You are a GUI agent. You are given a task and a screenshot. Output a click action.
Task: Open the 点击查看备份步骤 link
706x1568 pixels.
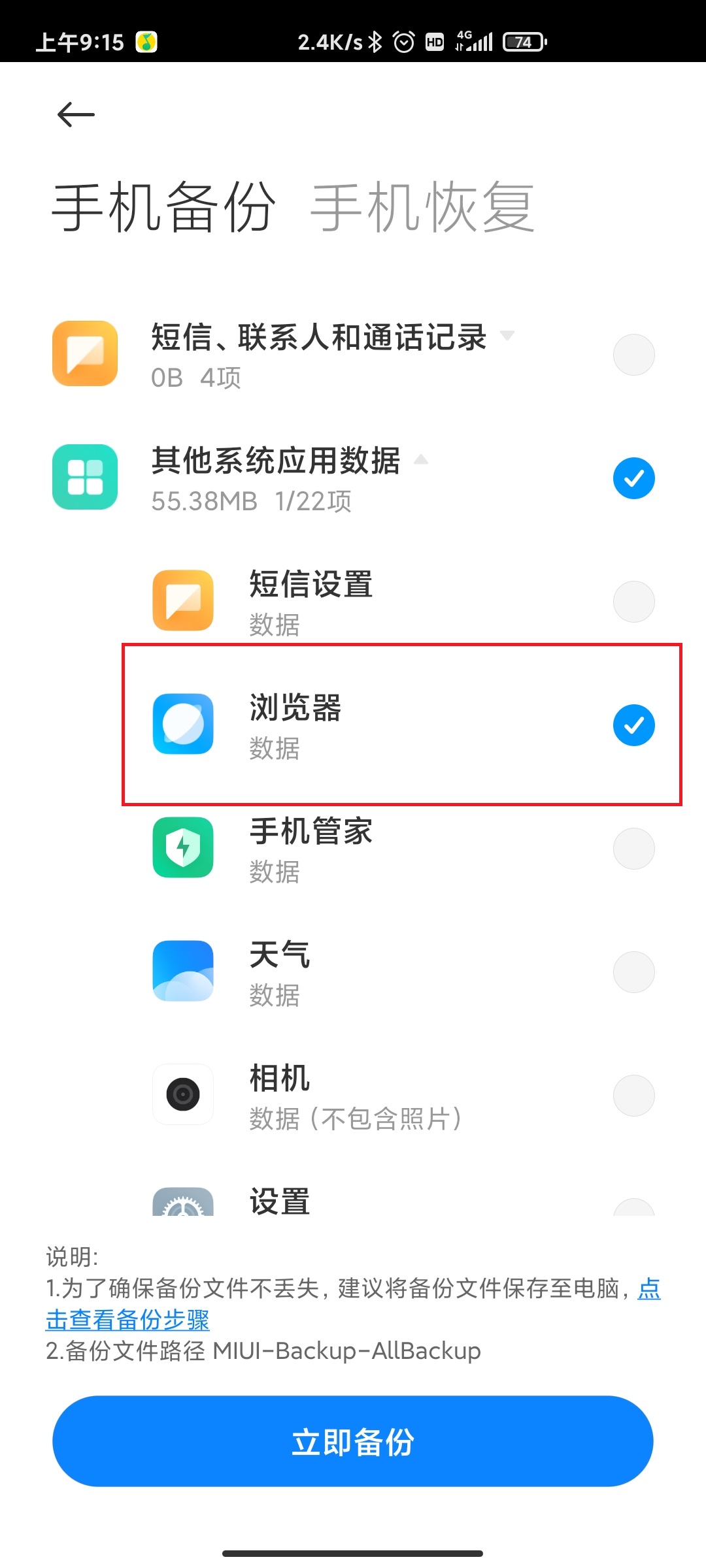click(127, 1320)
